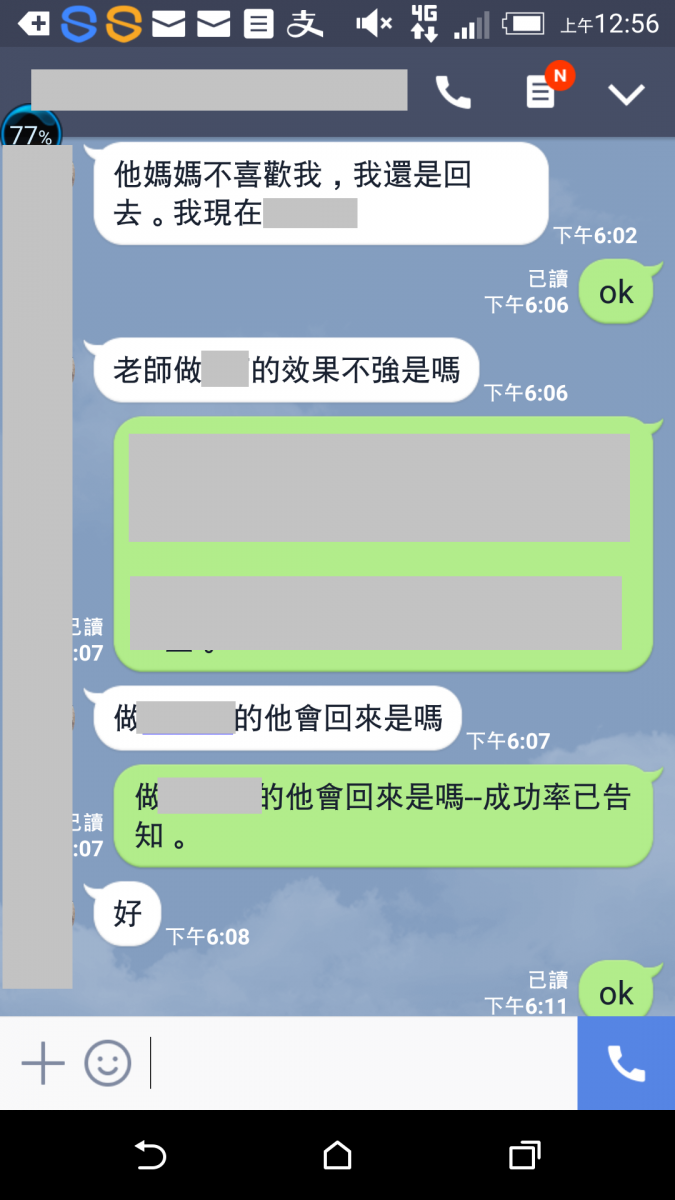This screenshot has height=1200, width=675.
Task: Open recent apps overview
Action: coord(524,1156)
